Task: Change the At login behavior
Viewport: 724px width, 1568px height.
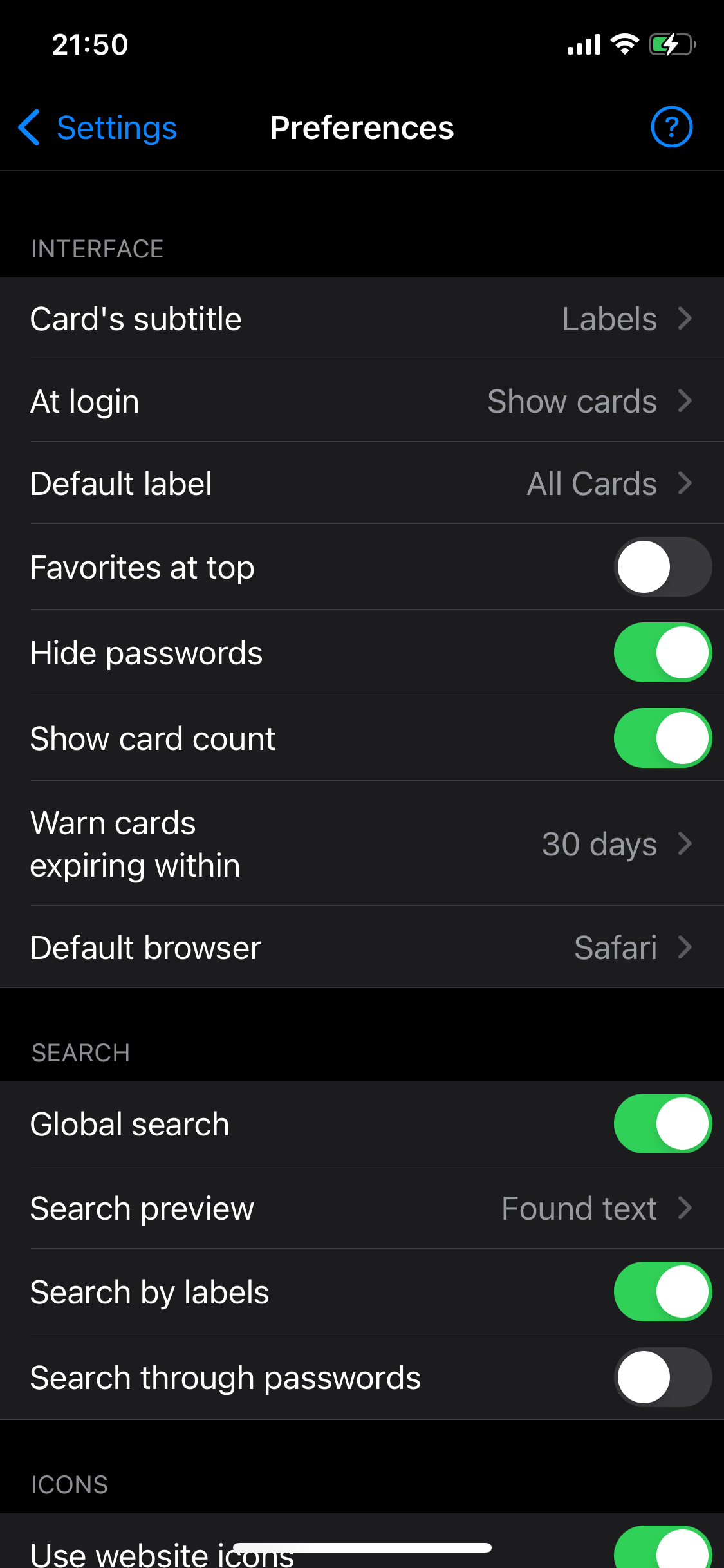Action: pyautogui.click(x=362, y=401)
